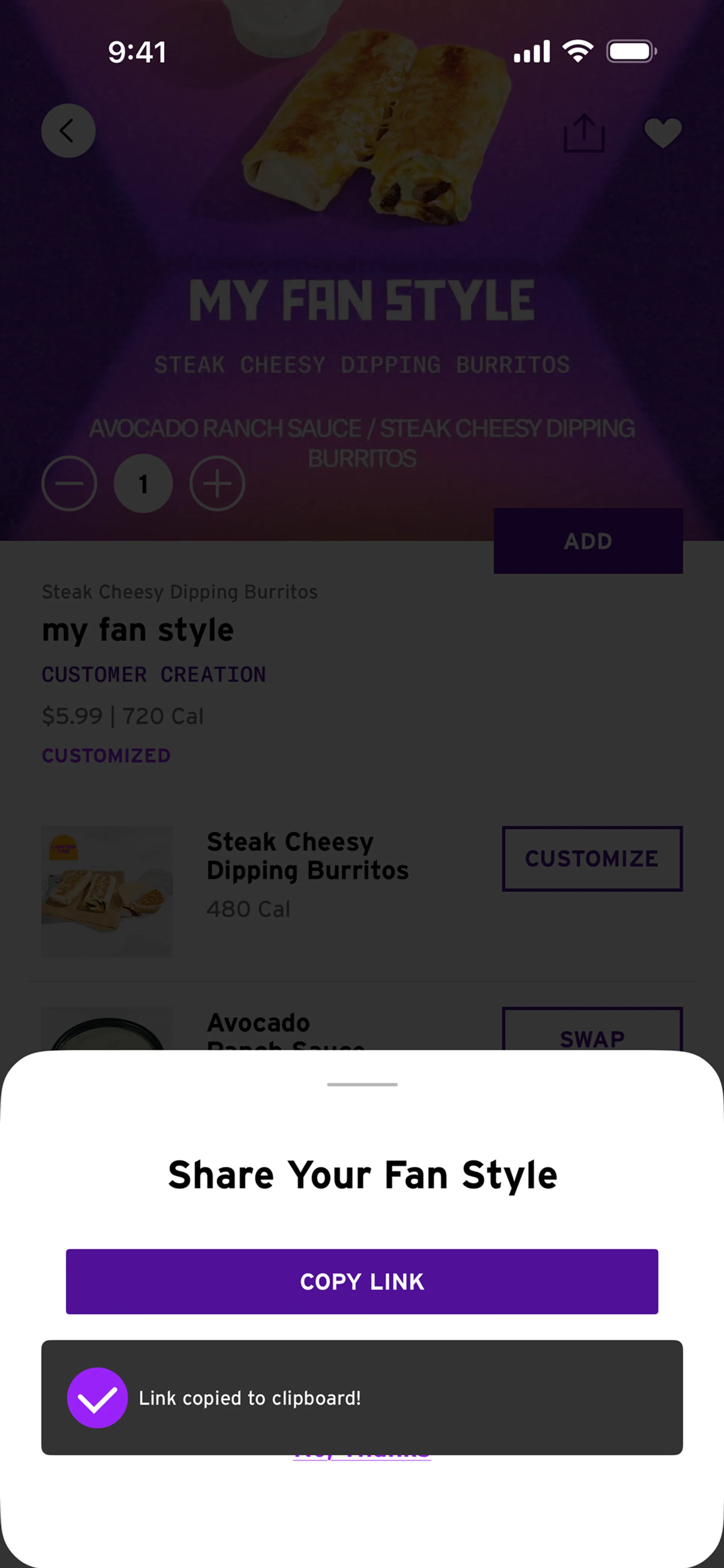Decrease quantity with the minus button

(x=69, y=484)
